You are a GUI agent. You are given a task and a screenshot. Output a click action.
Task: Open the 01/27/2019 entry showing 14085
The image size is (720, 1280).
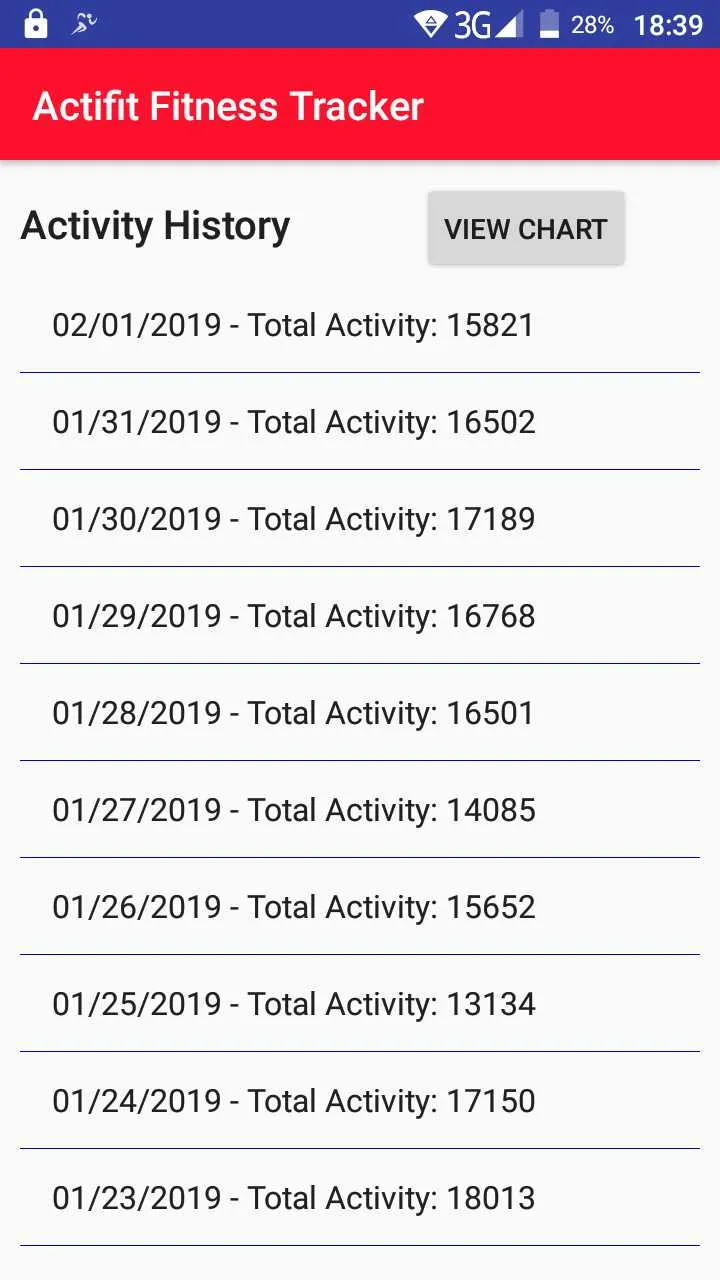tap(360, 809)
